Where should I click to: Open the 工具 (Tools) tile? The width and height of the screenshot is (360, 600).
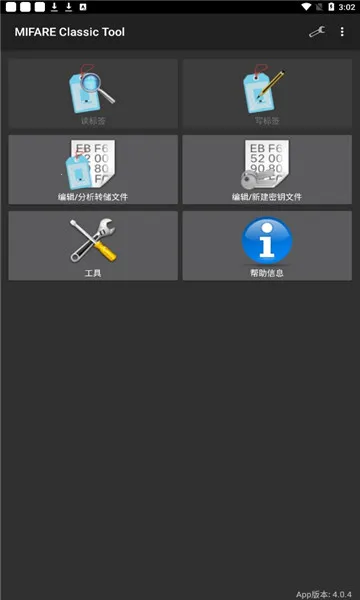pos(93,246)
